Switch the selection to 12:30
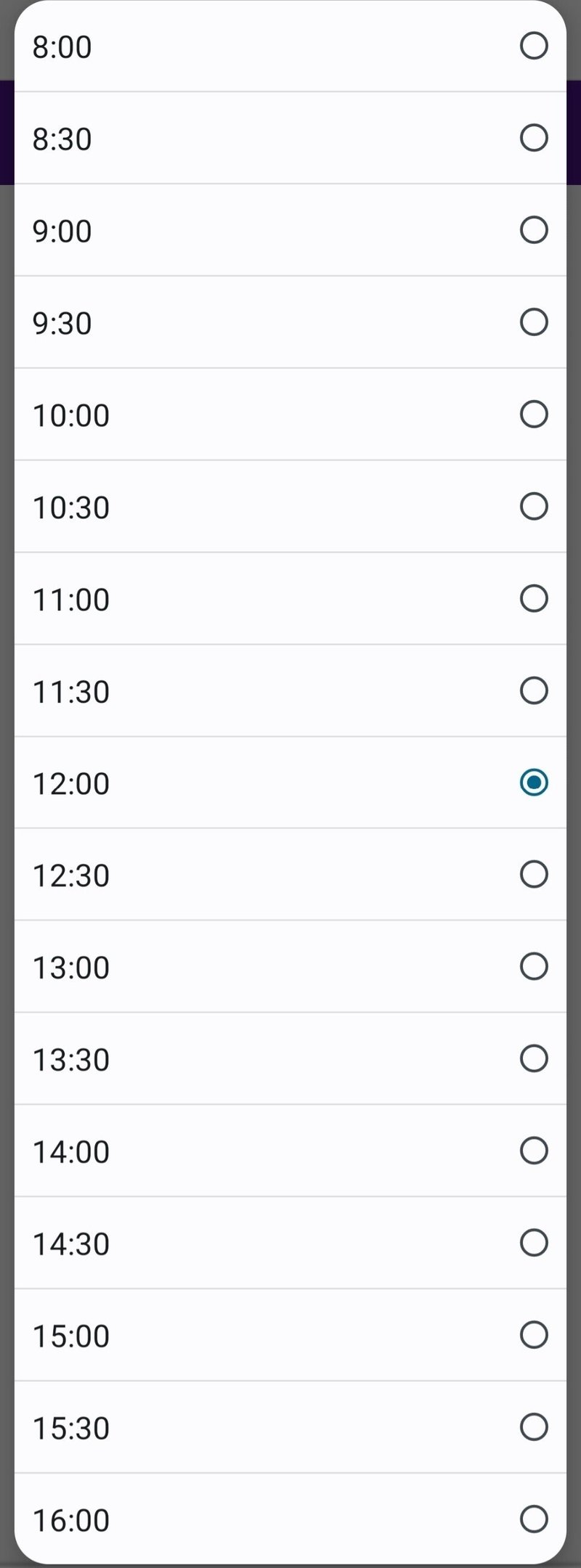This screenshot has height=1568, width=581. [533, 875]
